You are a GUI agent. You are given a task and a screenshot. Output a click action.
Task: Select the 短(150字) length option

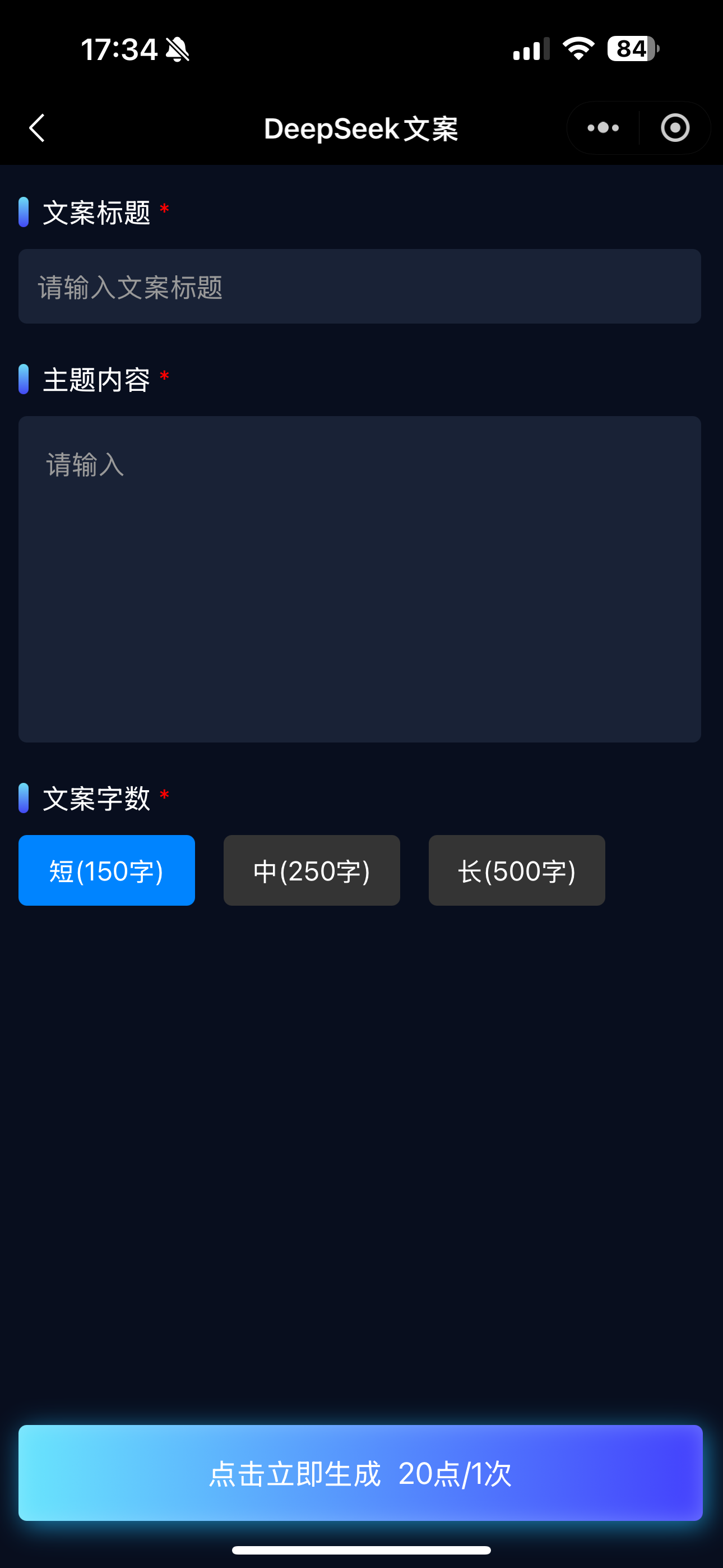106,870
